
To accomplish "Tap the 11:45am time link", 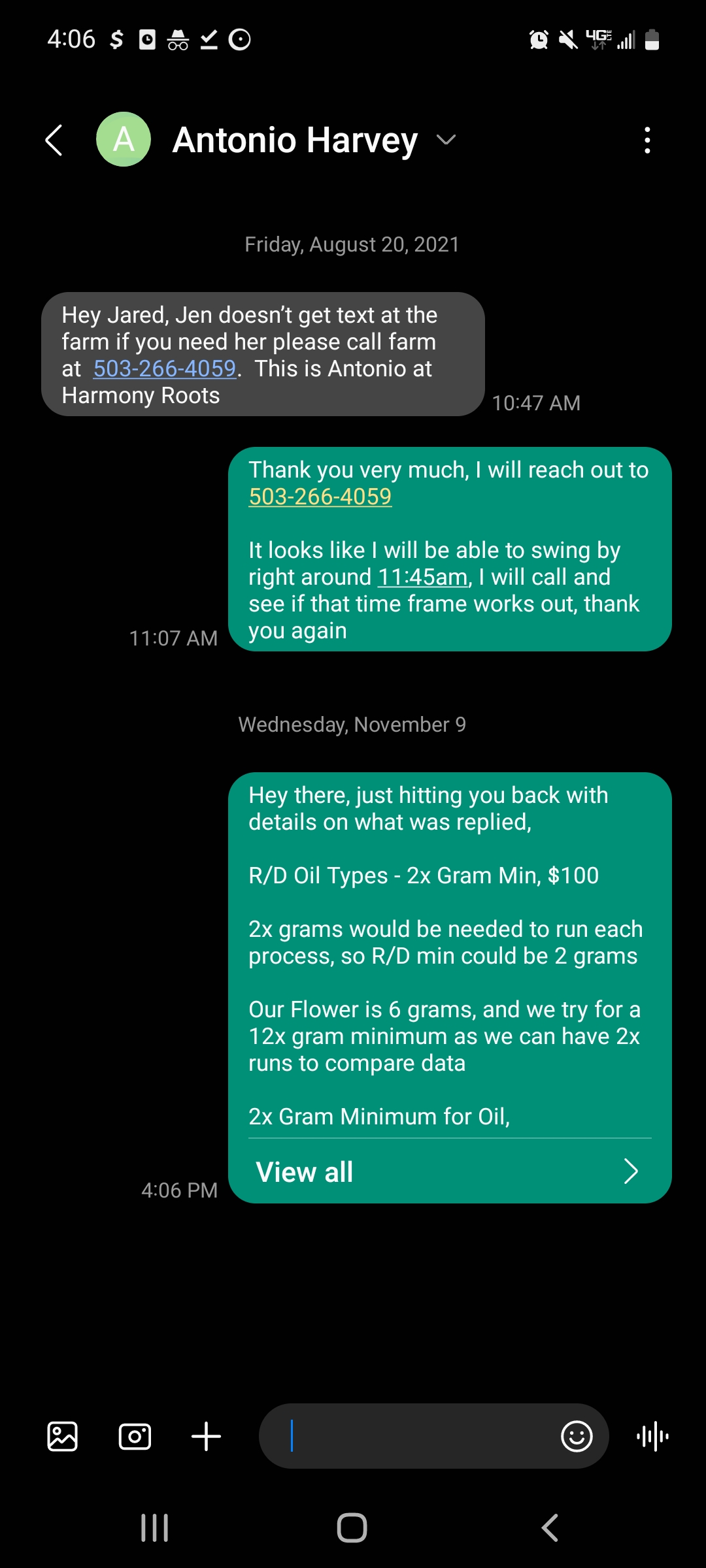I will tap(423, 578).
